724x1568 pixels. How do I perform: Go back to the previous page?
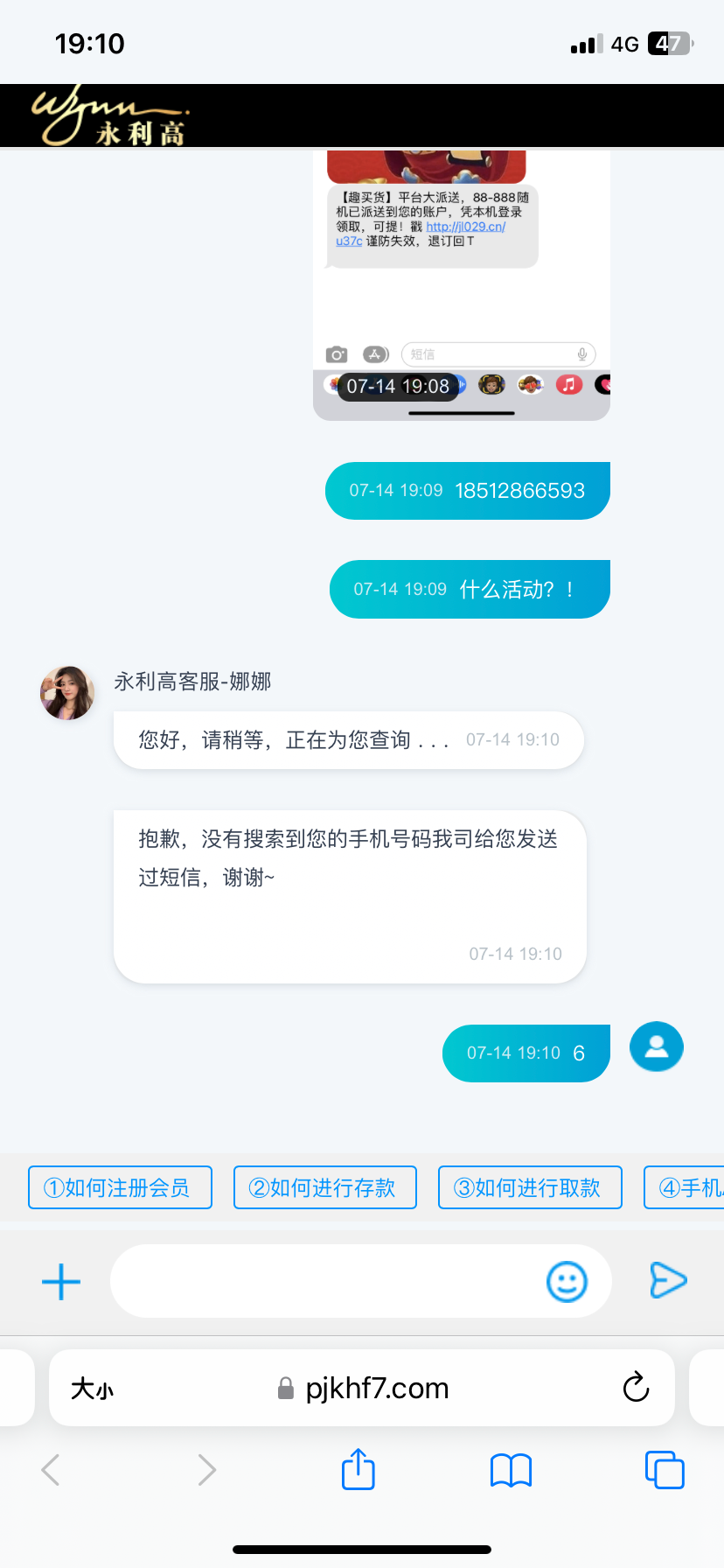pyautogui.click(x=52, y=1470)
